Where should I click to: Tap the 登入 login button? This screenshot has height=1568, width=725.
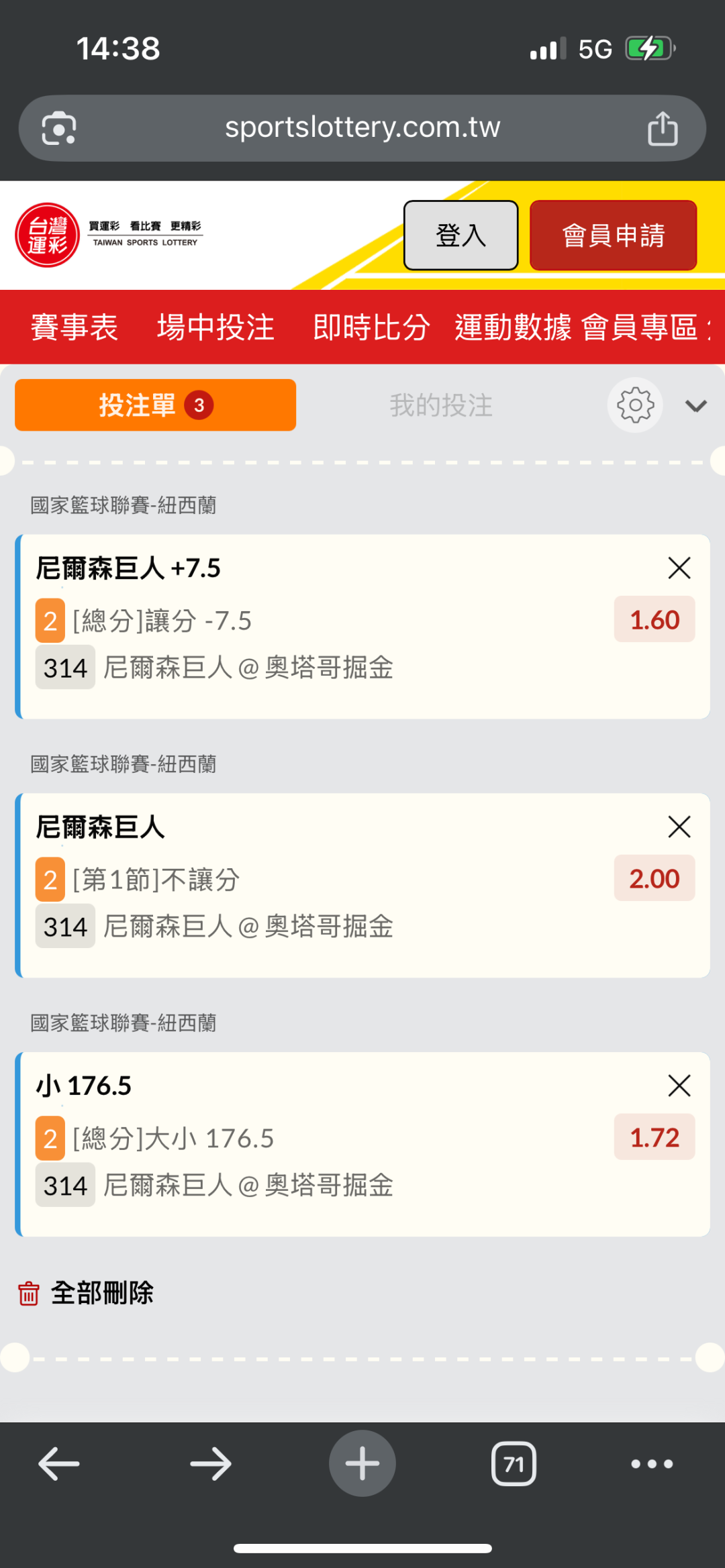point(461,236)
